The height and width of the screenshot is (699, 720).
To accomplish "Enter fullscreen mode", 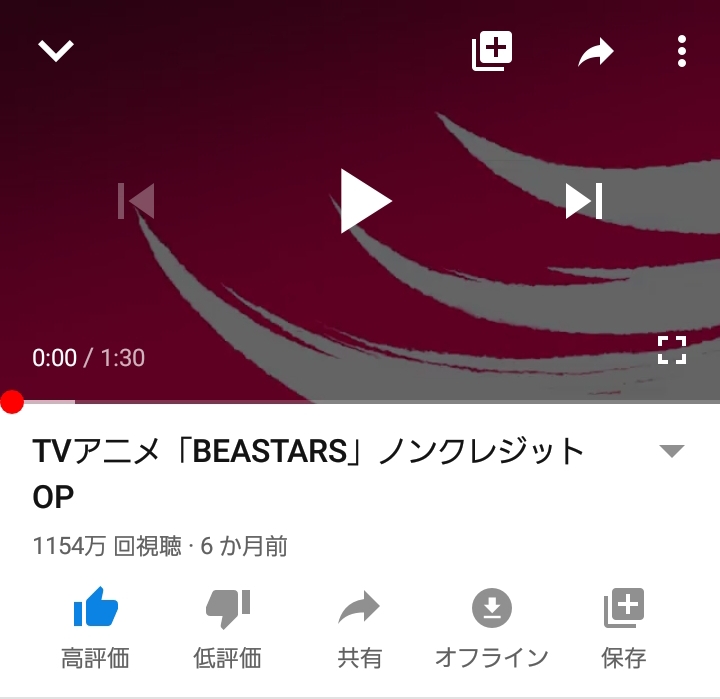I will 672,350.
